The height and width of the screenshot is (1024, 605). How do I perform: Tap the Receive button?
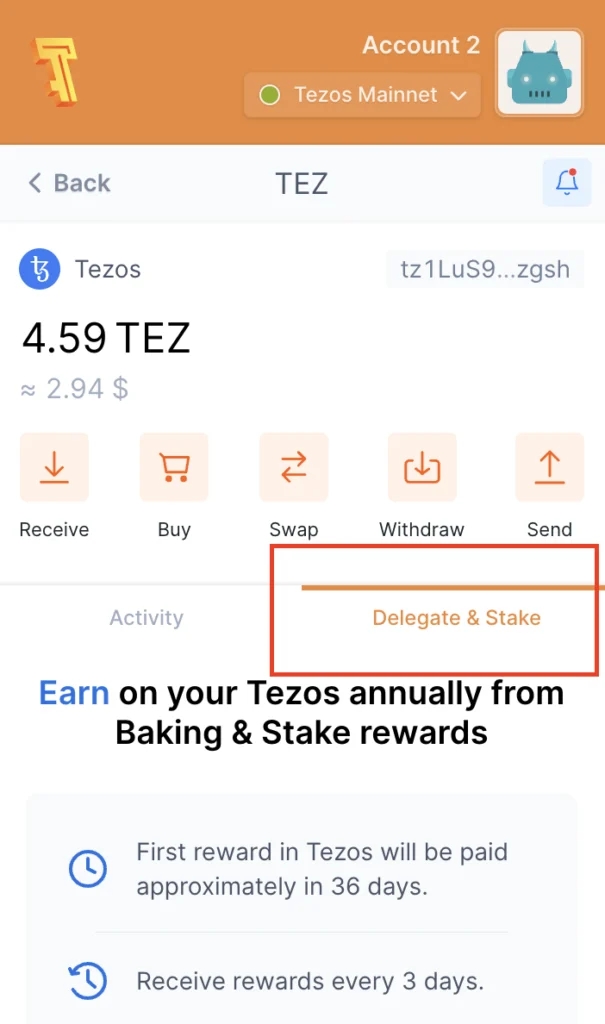click(54, 467)
